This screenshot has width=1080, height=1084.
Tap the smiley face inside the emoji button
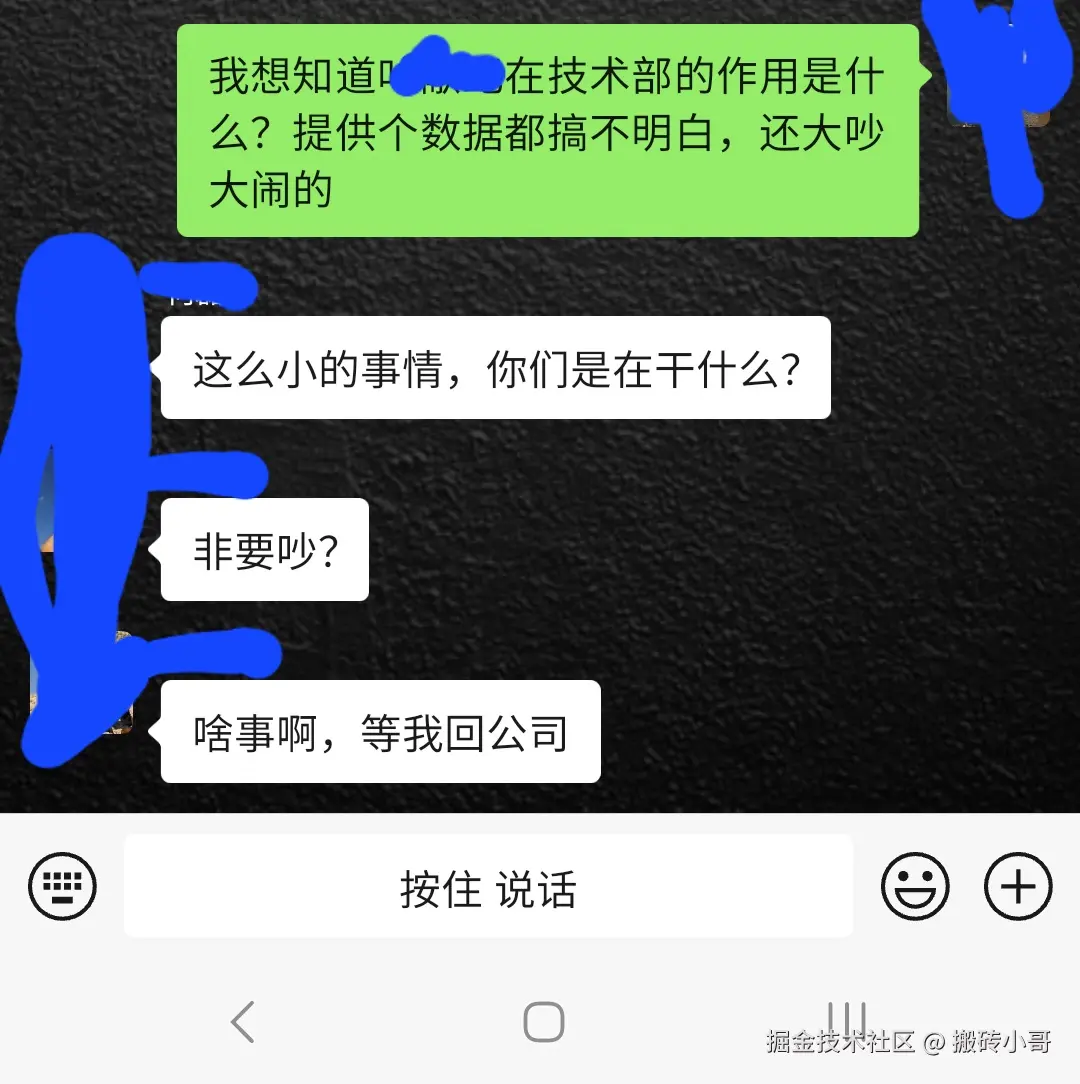click(918, 886)
